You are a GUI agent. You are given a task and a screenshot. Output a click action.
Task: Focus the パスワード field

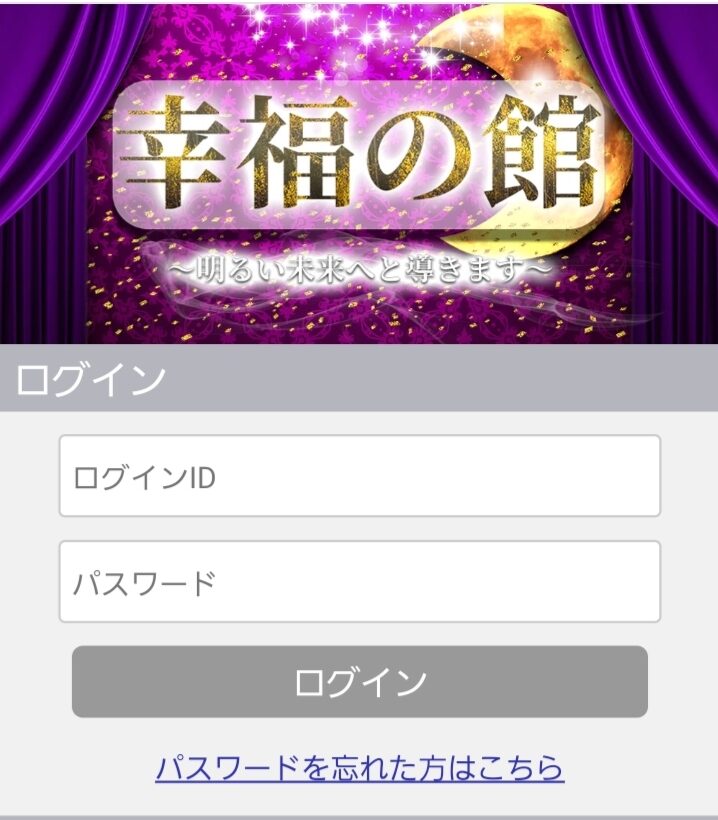[x=359, y=582]
